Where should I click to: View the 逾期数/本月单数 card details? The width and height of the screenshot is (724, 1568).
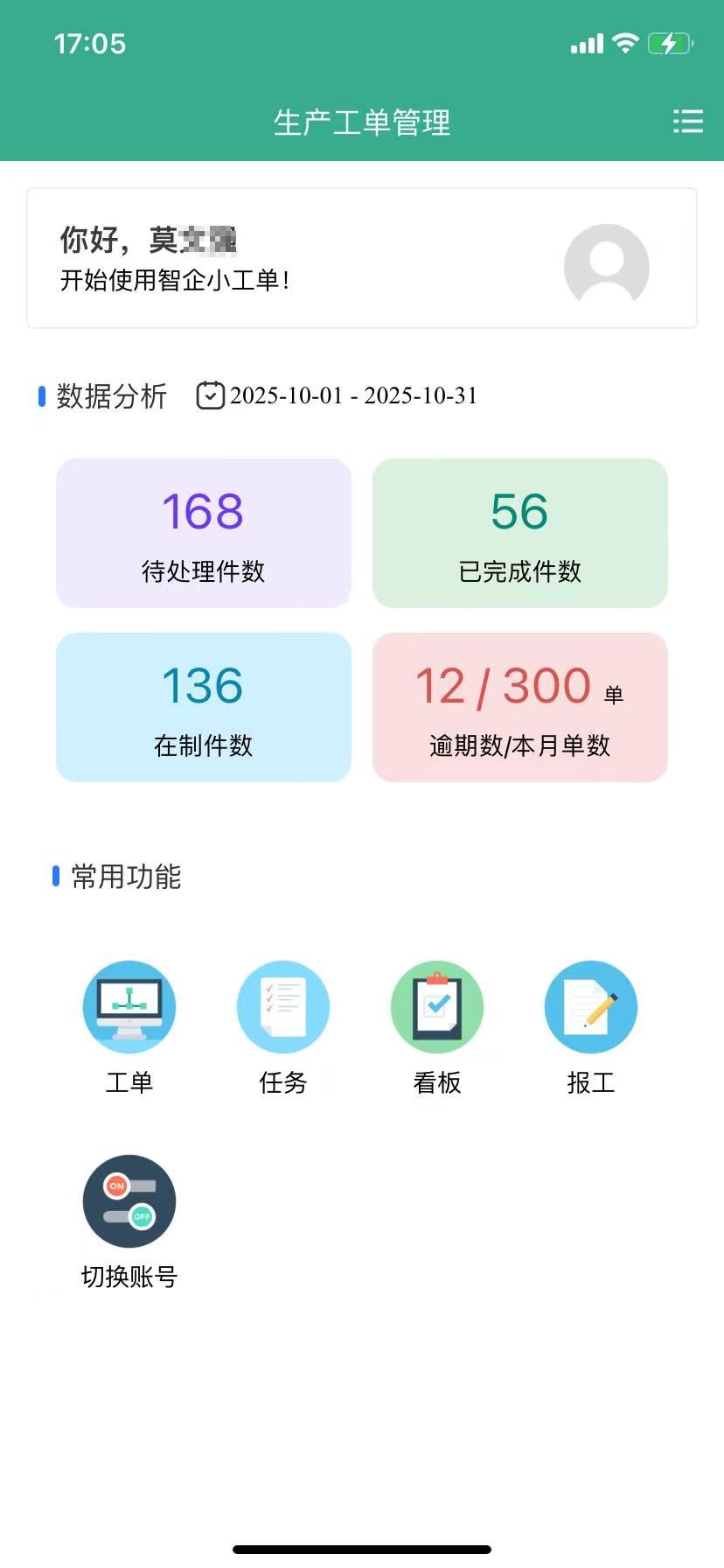click(520, 707)
